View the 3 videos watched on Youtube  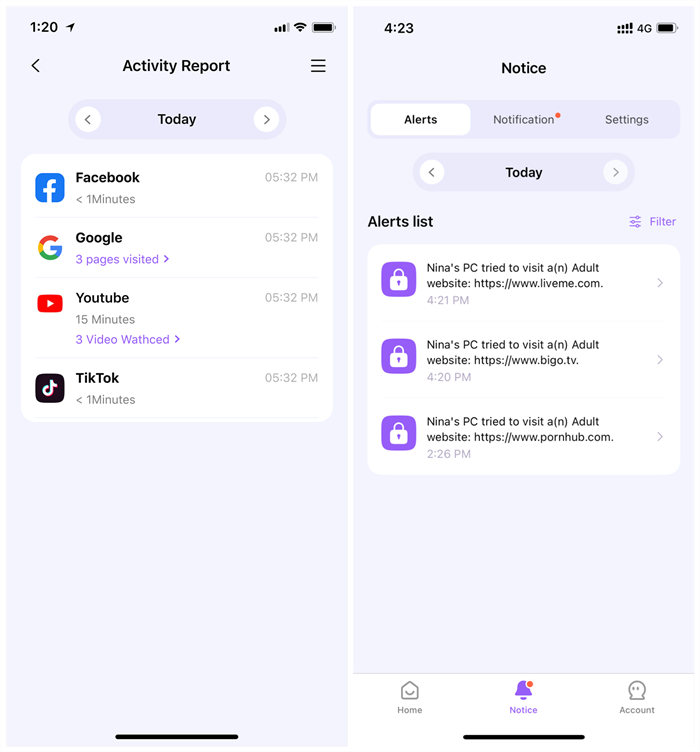click(127, 339)
